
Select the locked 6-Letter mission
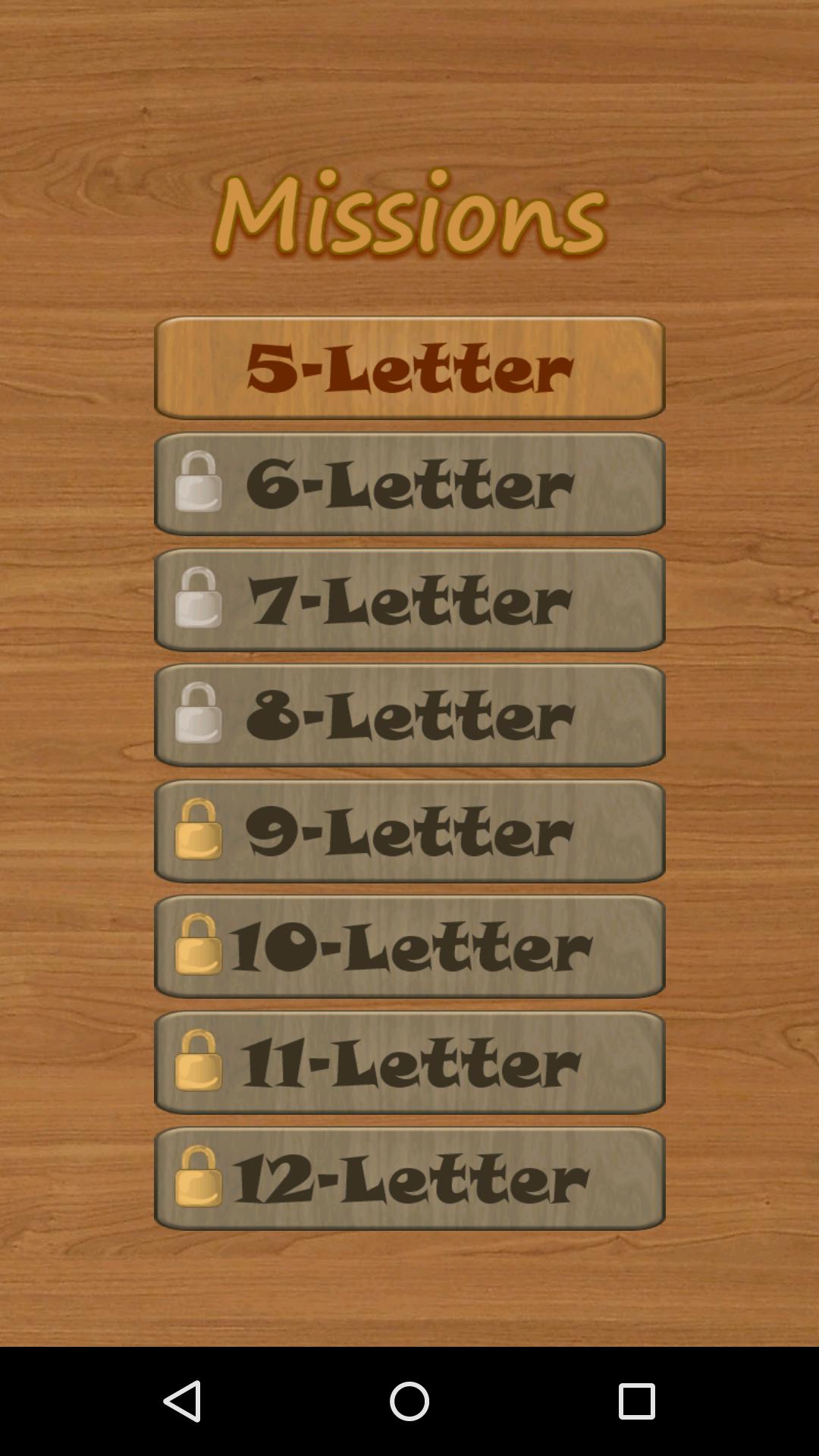click(x=409, y=484)
